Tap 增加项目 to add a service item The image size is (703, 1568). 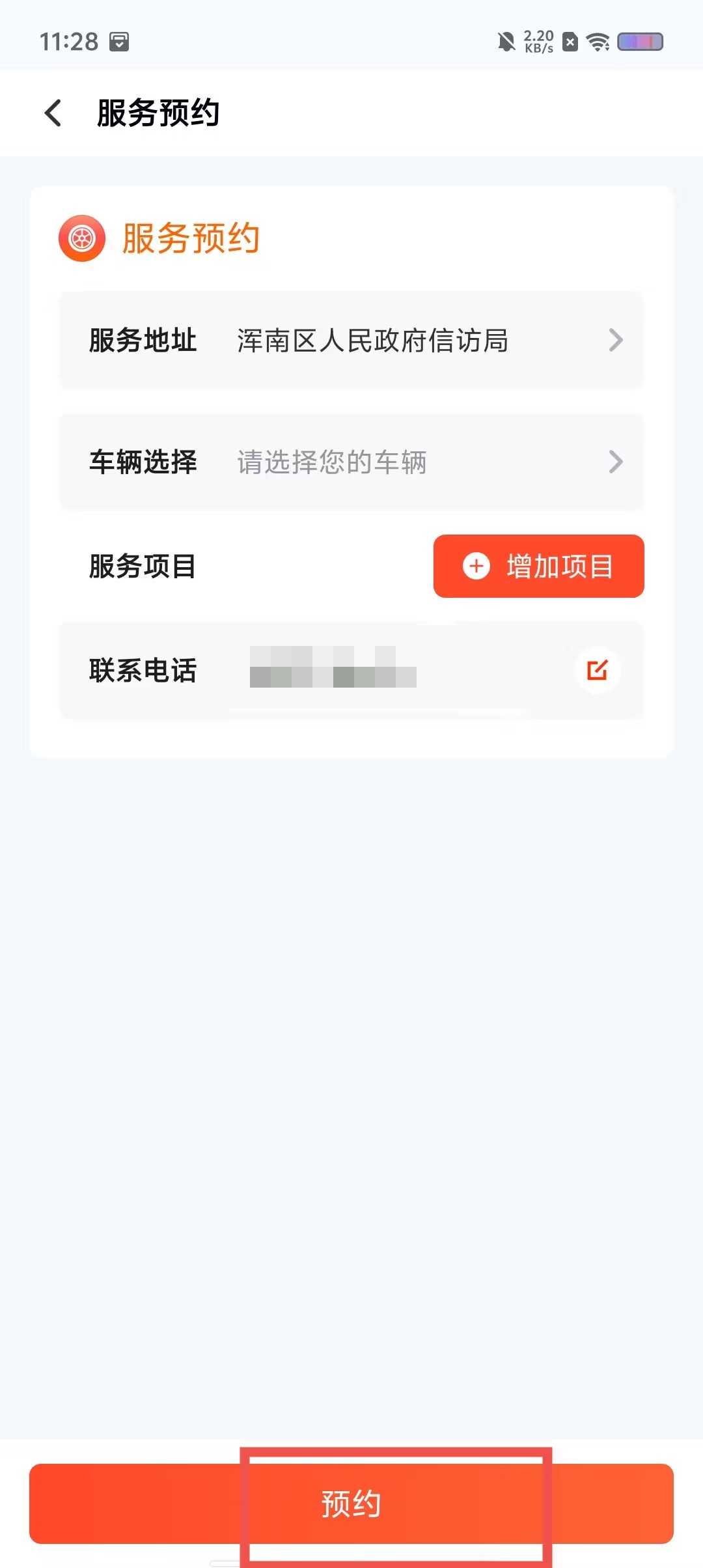point(538,566)
